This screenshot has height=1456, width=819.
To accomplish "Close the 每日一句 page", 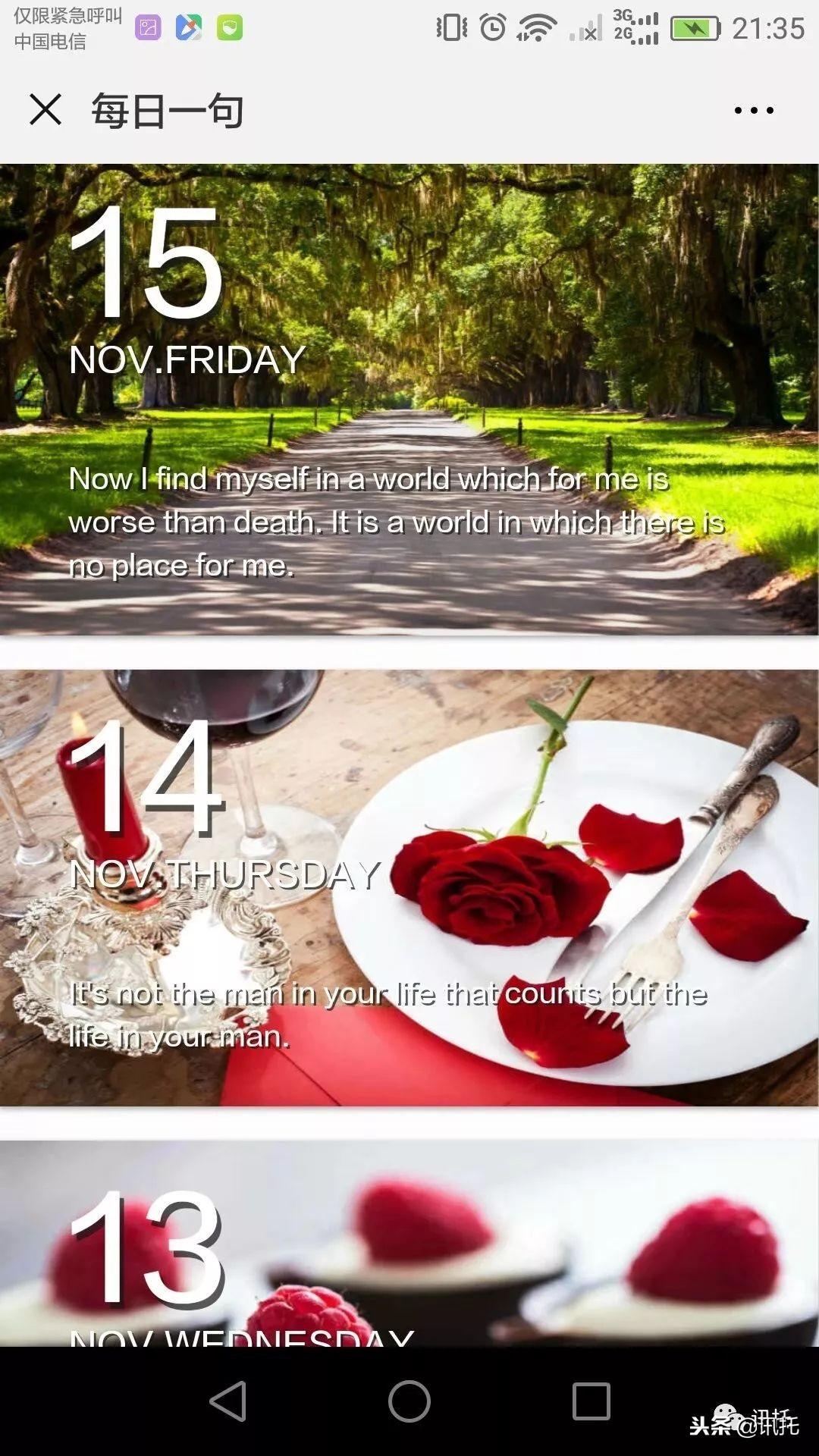I will pos(45,110).
